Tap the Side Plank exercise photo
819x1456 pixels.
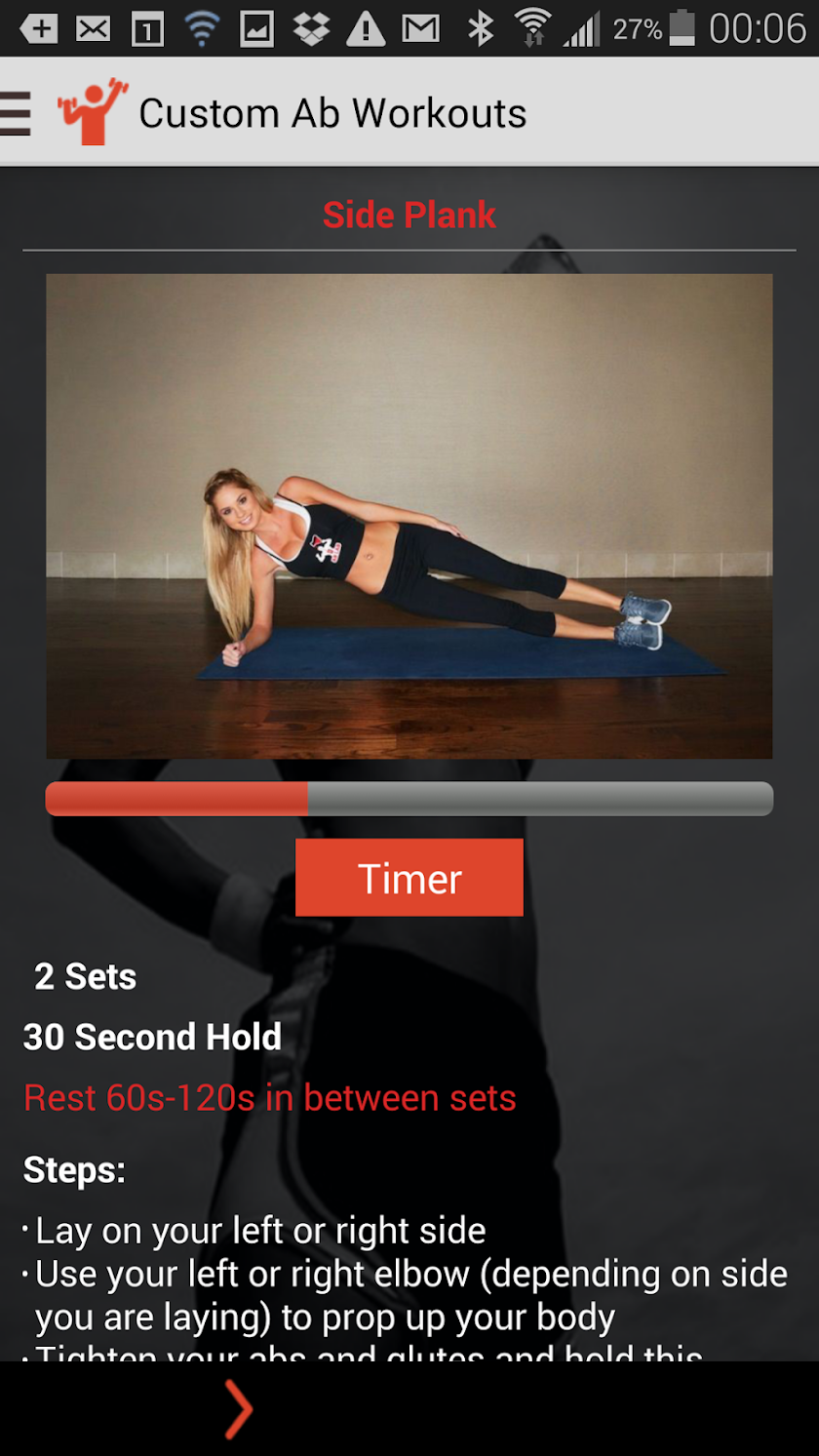click(409, 516)
